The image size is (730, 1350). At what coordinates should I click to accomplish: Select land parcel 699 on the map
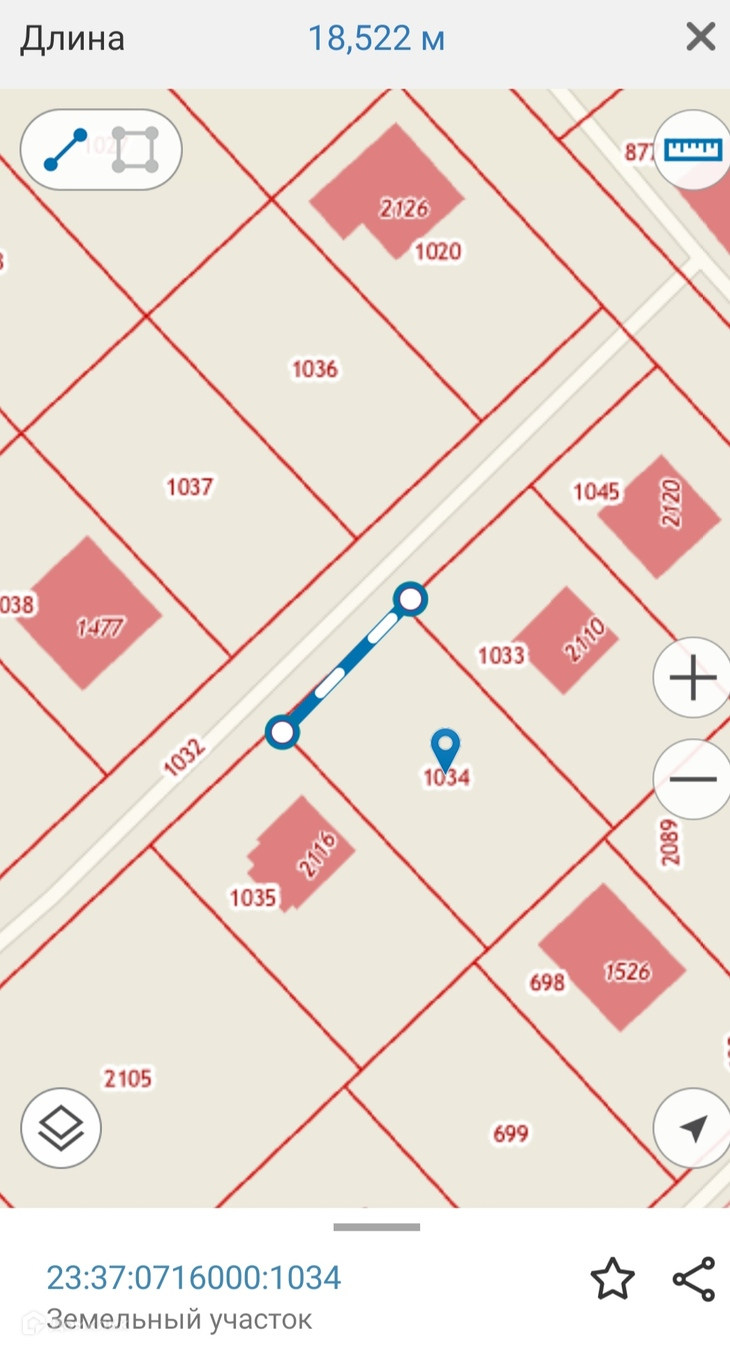coord(511,1134)
